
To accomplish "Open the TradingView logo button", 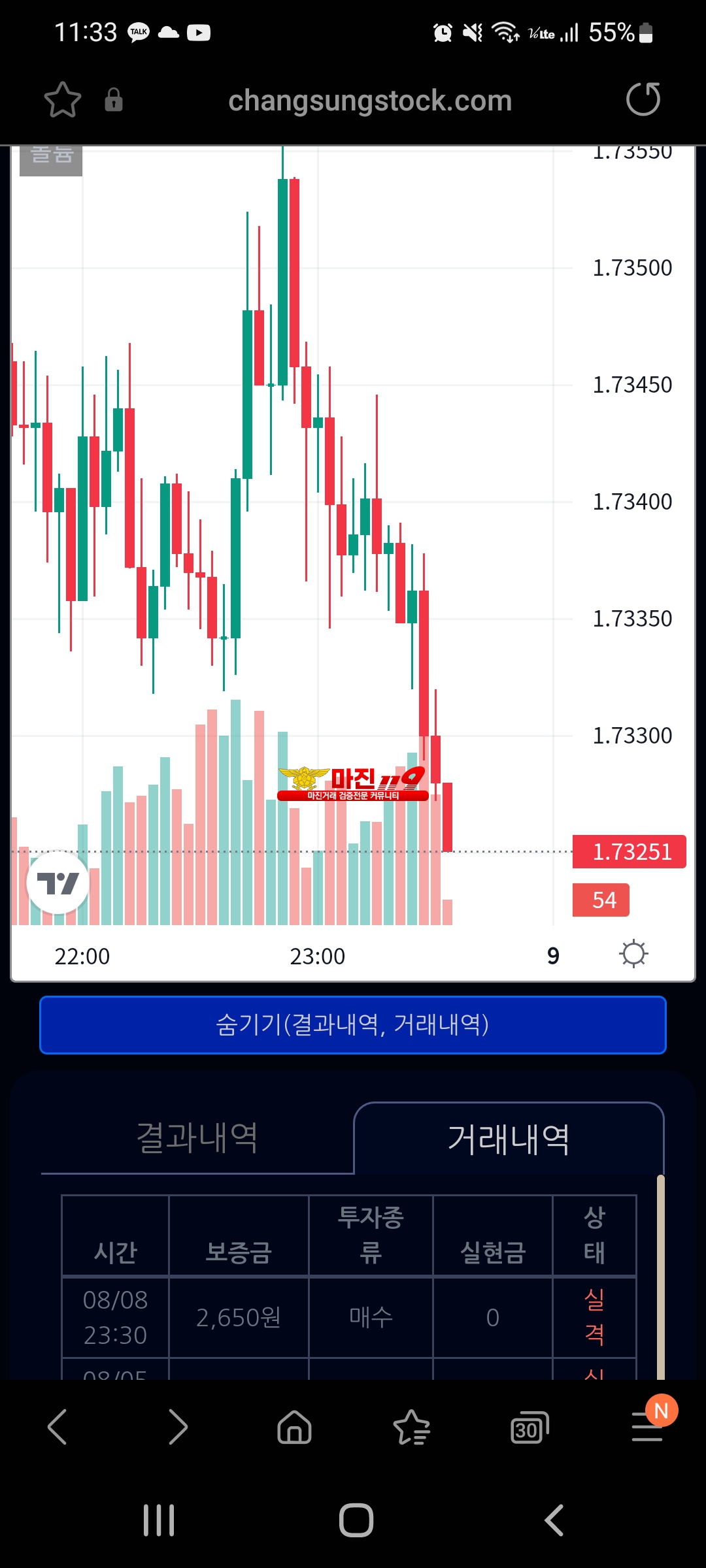I will coord(58,883).
